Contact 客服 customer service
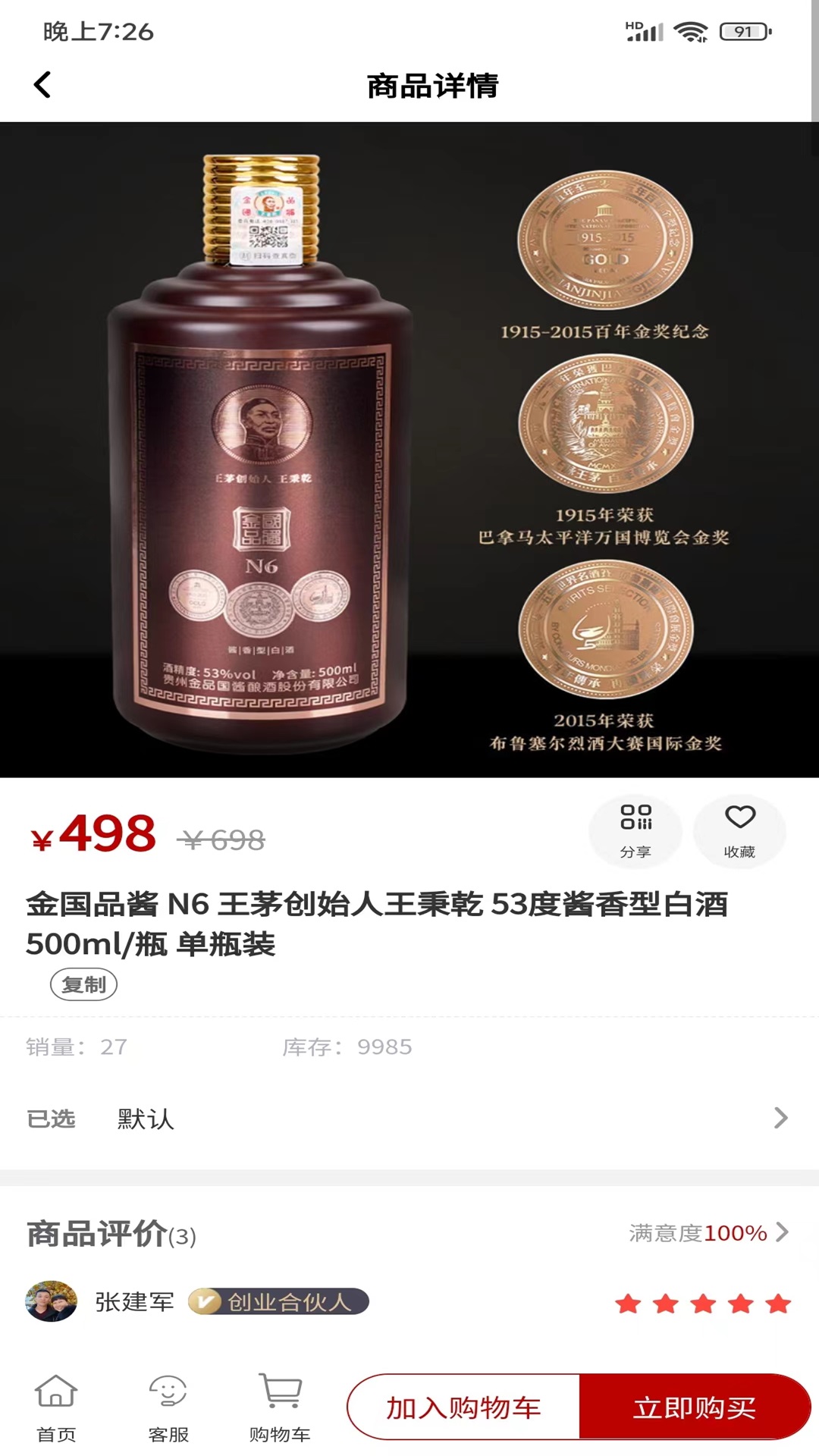This screenshot has width=819, height=1456. (168, 1407)
